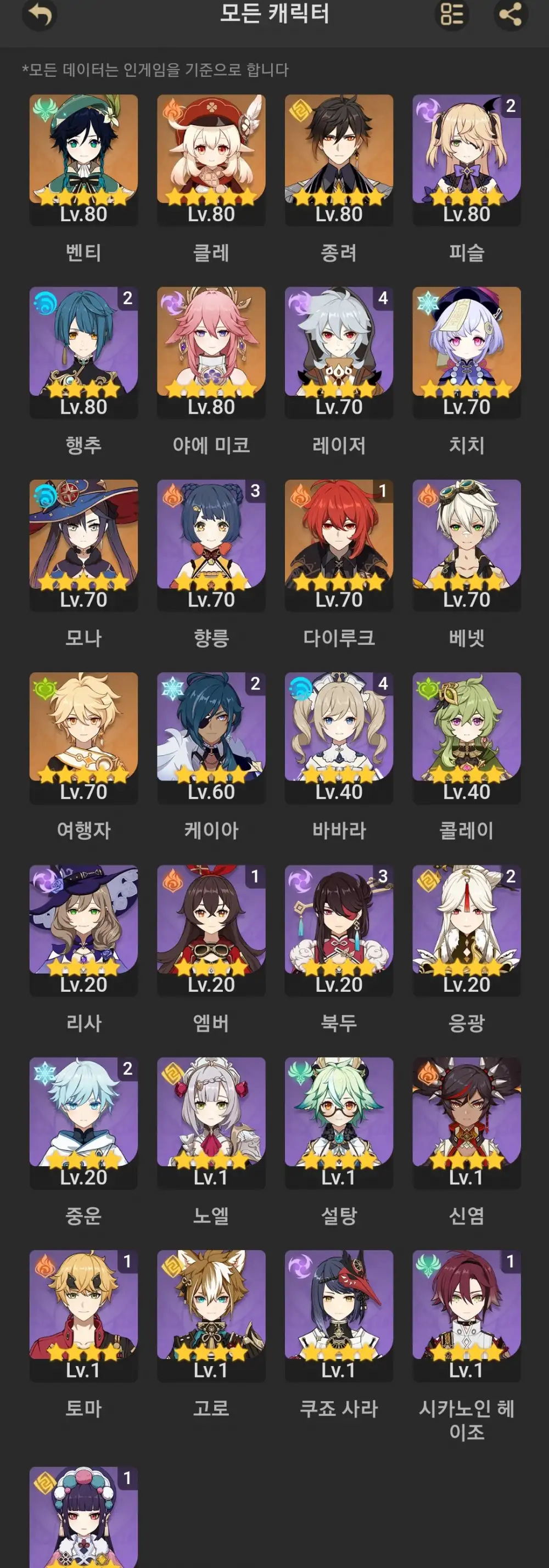The image size is (549, 1568).
Task: Open 시카노인 헤이조 character card
Action: [467, 1315]
